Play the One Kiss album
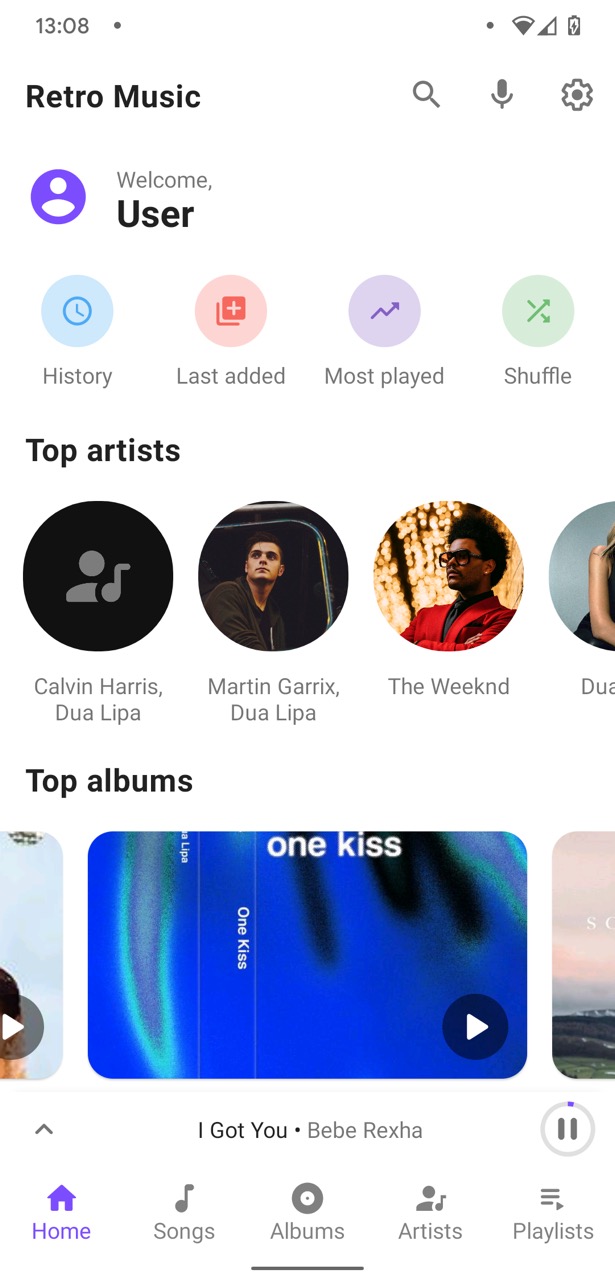Viewport: 615px width, 1280px height. [x=475, y=1026]
